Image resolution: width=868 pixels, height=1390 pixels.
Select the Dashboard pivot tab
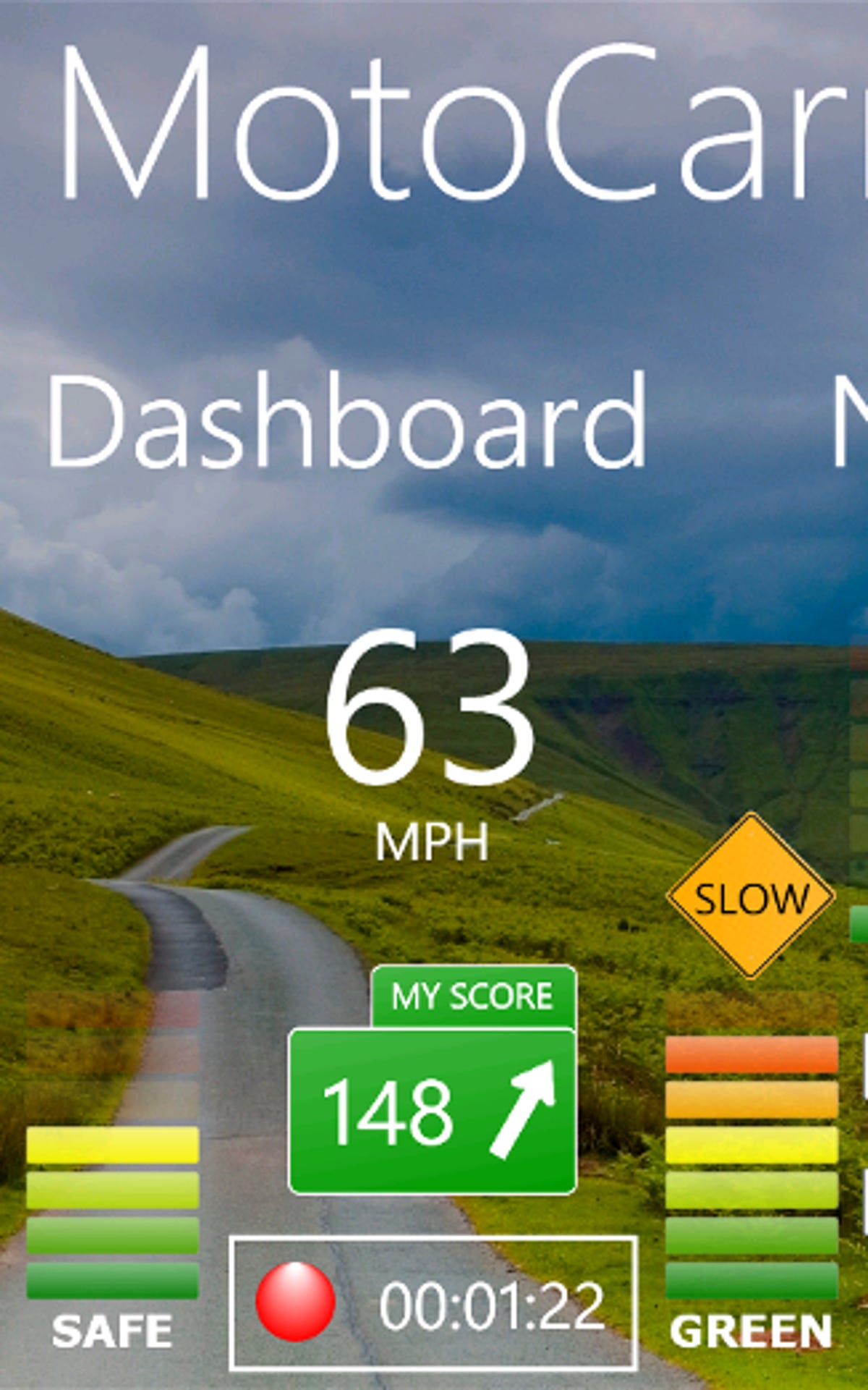click(x=346, y=421)
